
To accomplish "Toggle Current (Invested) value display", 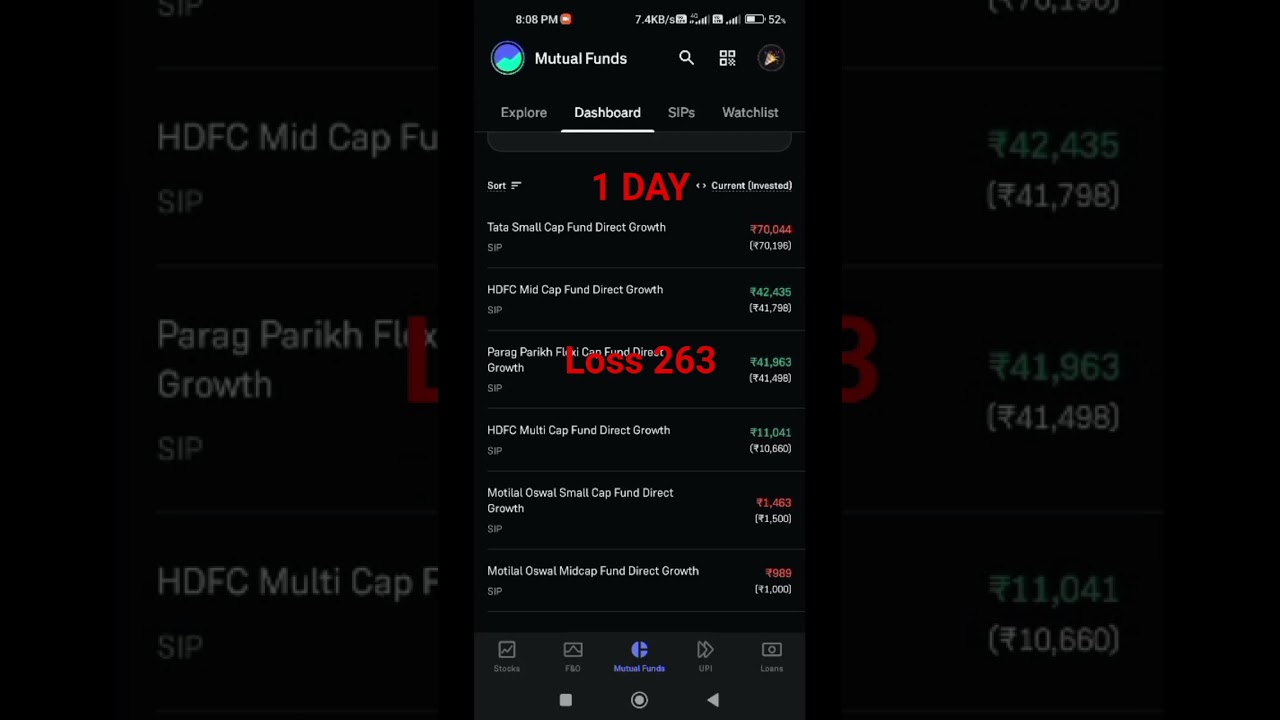I will click(744, 185).
